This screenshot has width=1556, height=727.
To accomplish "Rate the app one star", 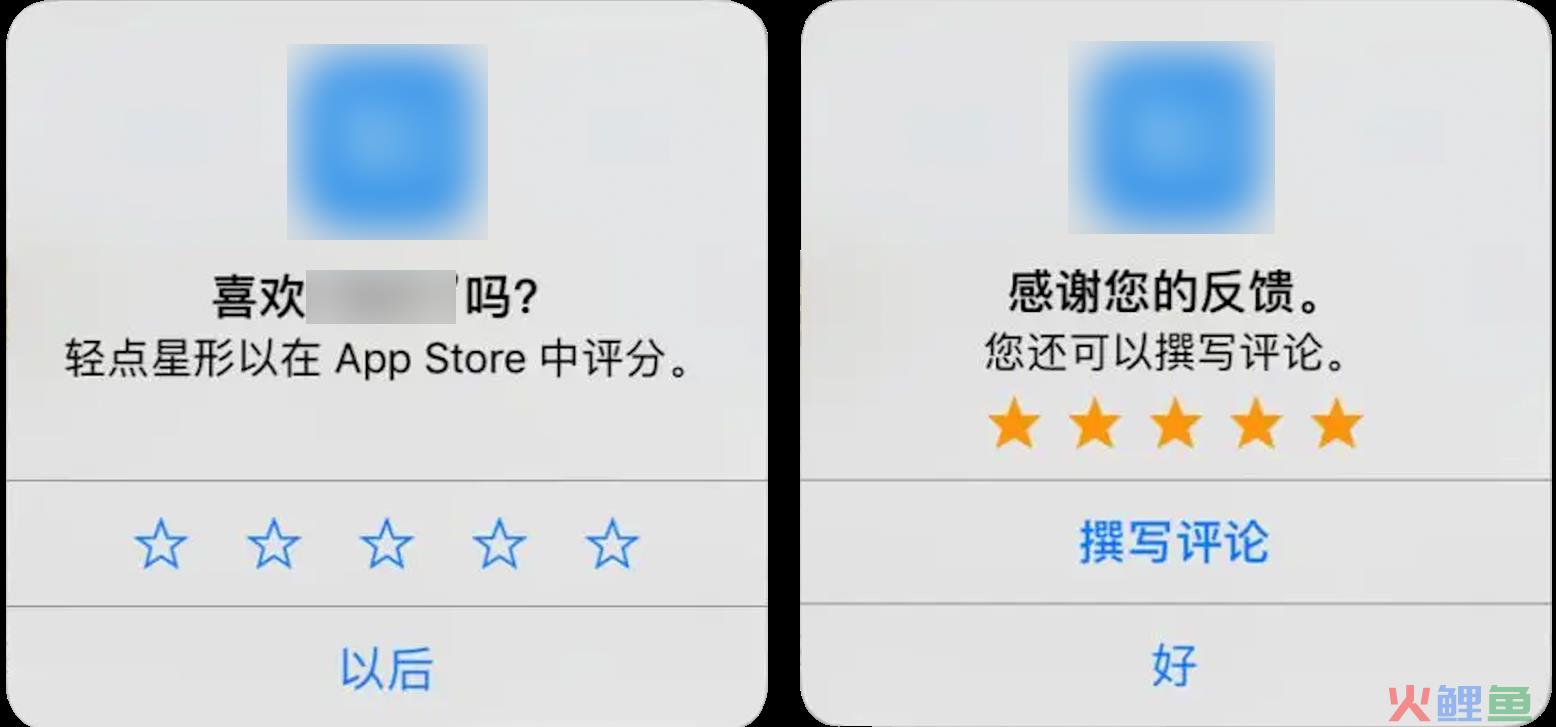I will pos(161,545).
